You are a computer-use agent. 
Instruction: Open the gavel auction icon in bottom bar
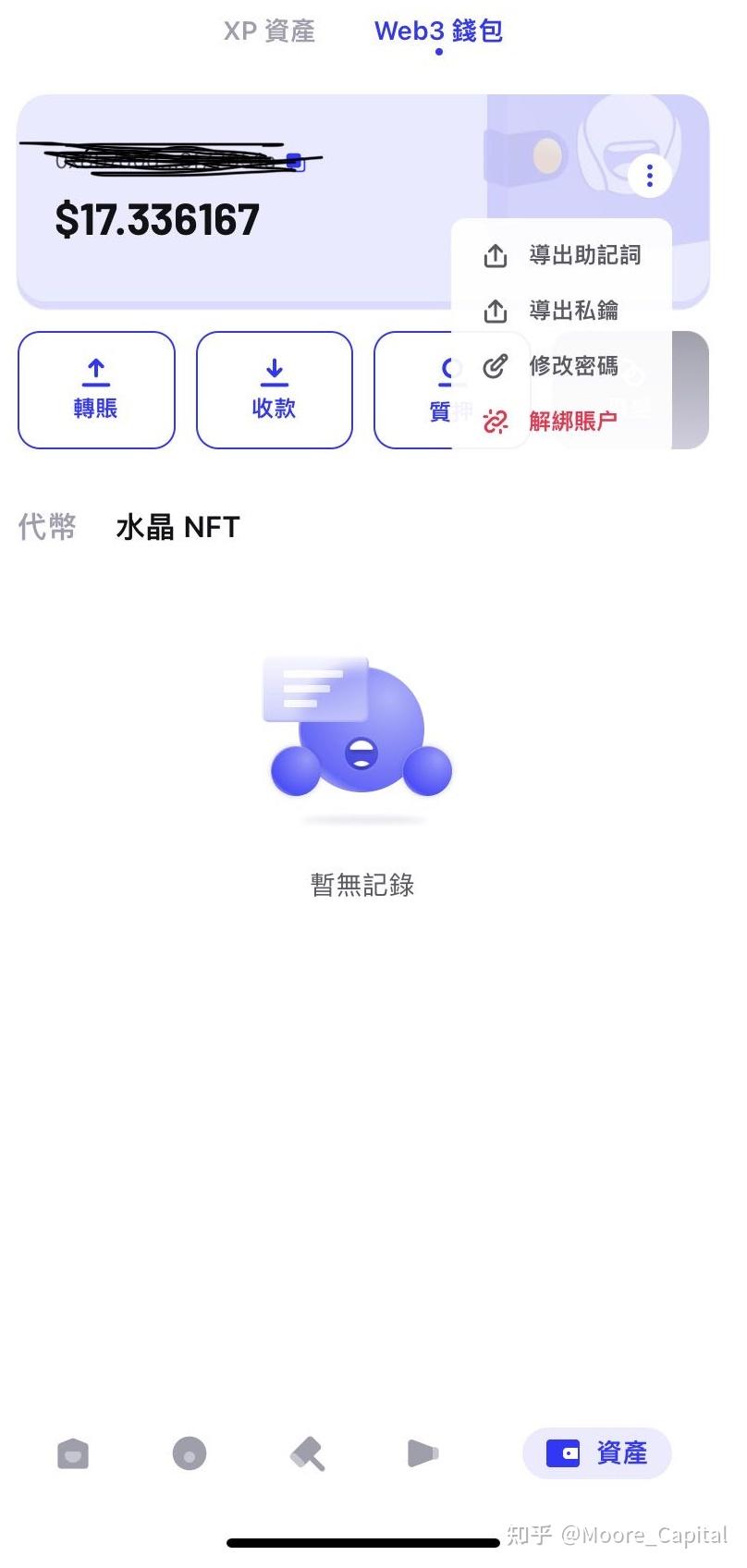pos(305,1452)
